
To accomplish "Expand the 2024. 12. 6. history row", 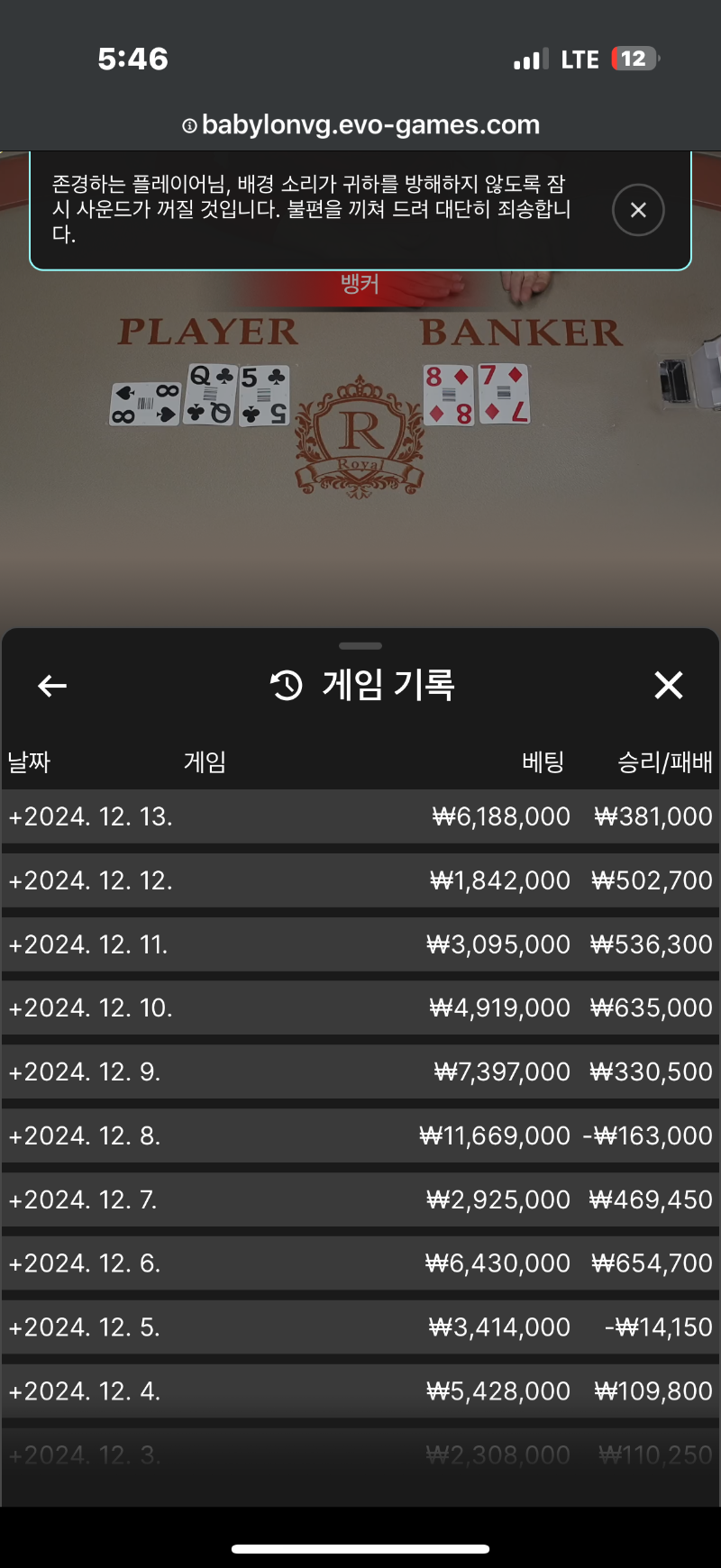I will pos(360,1263).
